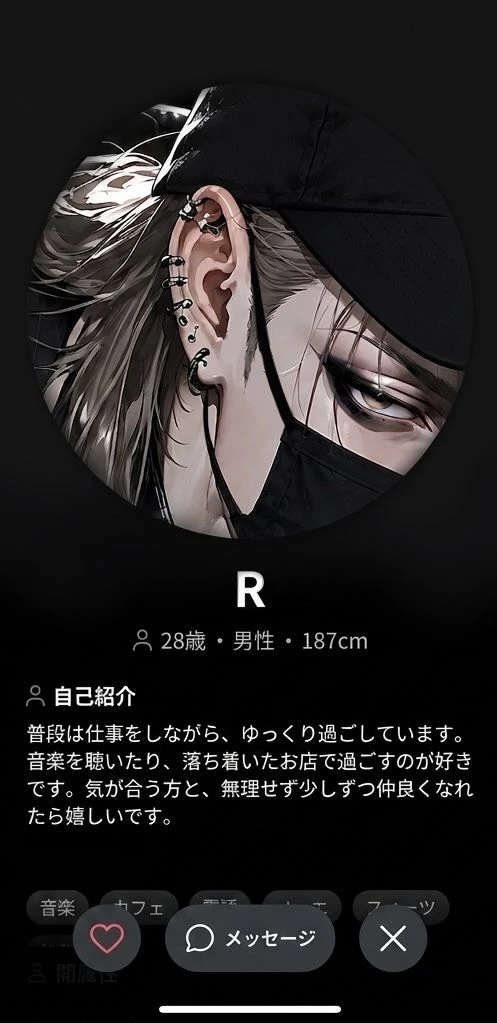
Task: Dismiss R's profile with the X button
Action: (393, 938)
